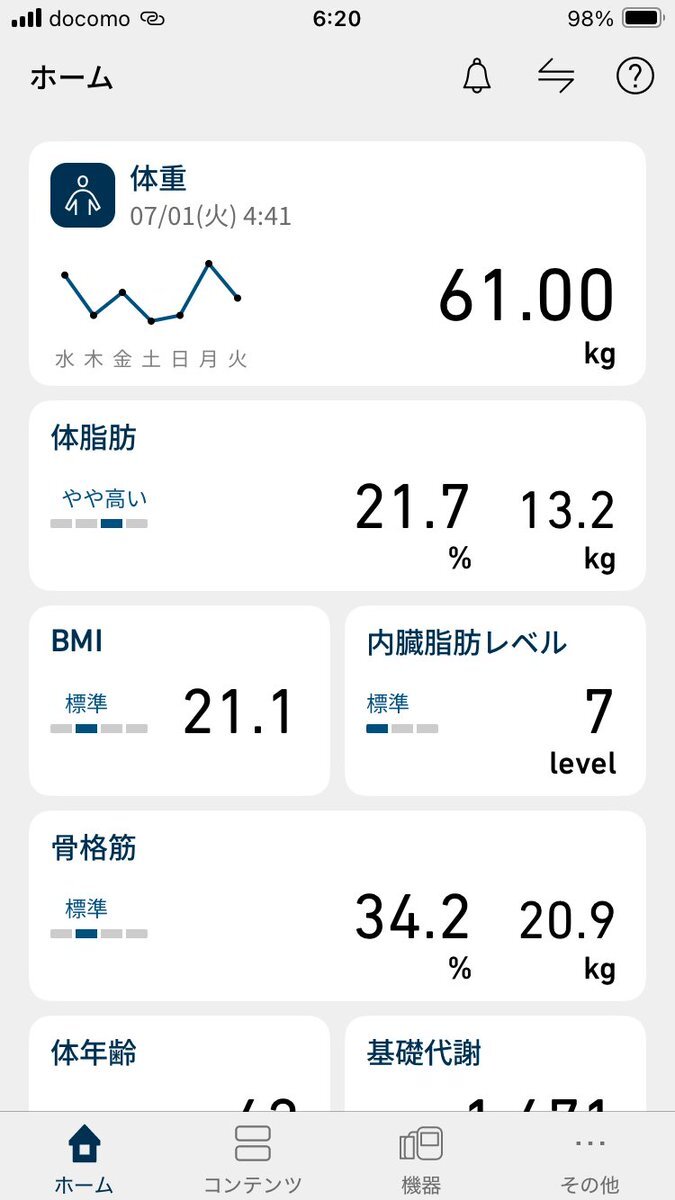View BMI details card
Viewport: 675px width, 1200px height.
click(x=179, y=700)
